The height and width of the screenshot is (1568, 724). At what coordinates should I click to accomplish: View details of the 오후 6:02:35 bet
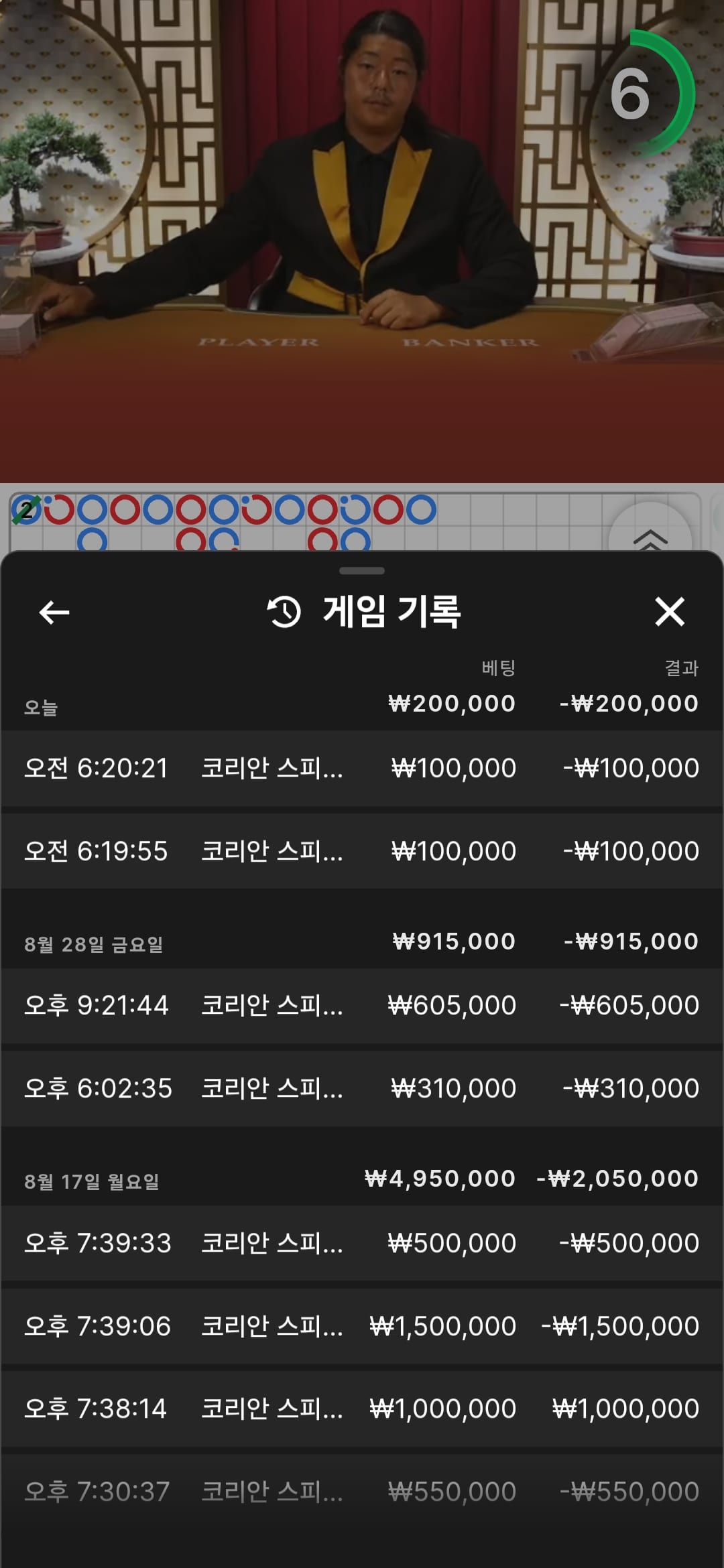pos(362,1088)
